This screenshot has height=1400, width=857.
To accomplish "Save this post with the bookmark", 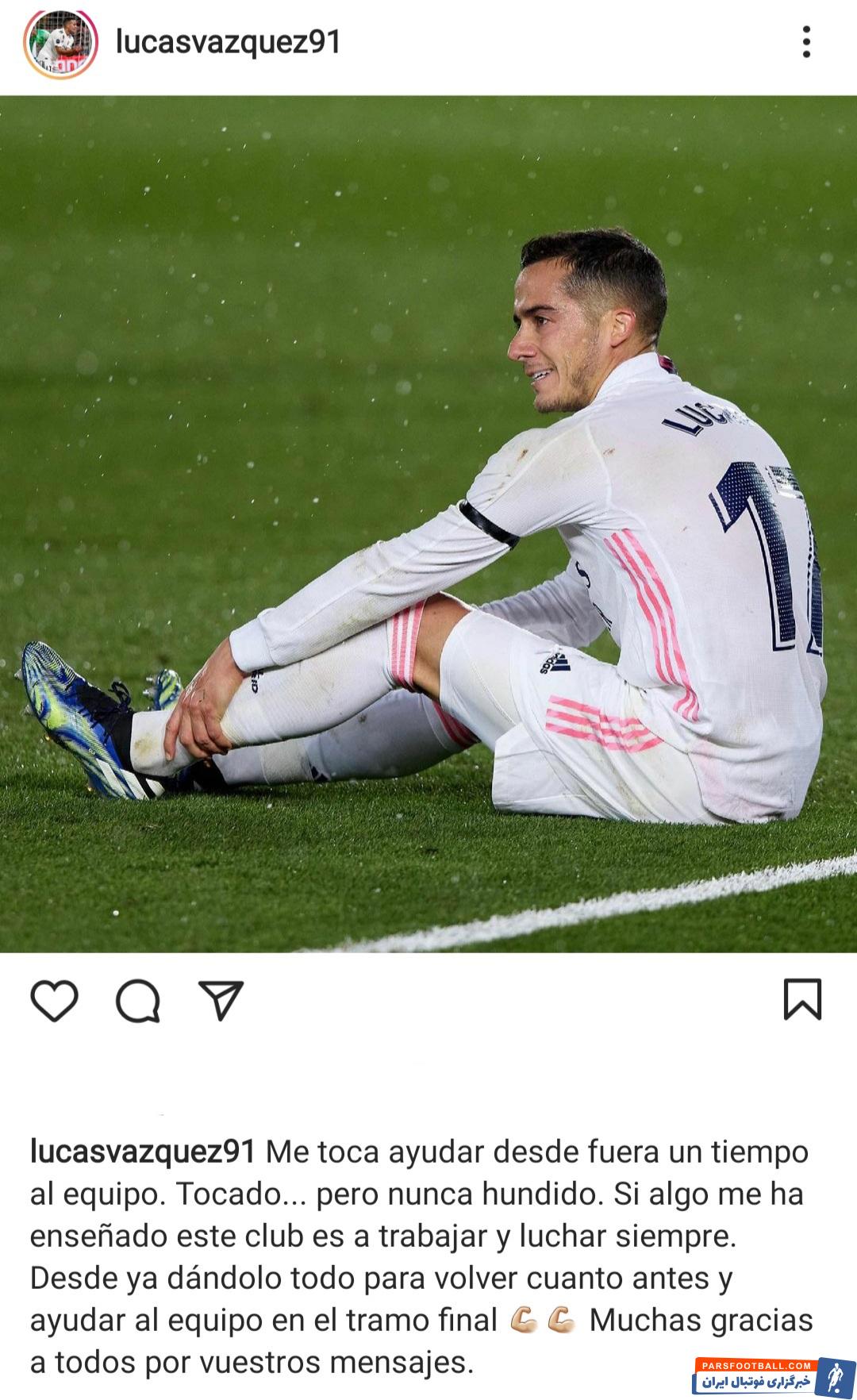I will pos(802,999).
